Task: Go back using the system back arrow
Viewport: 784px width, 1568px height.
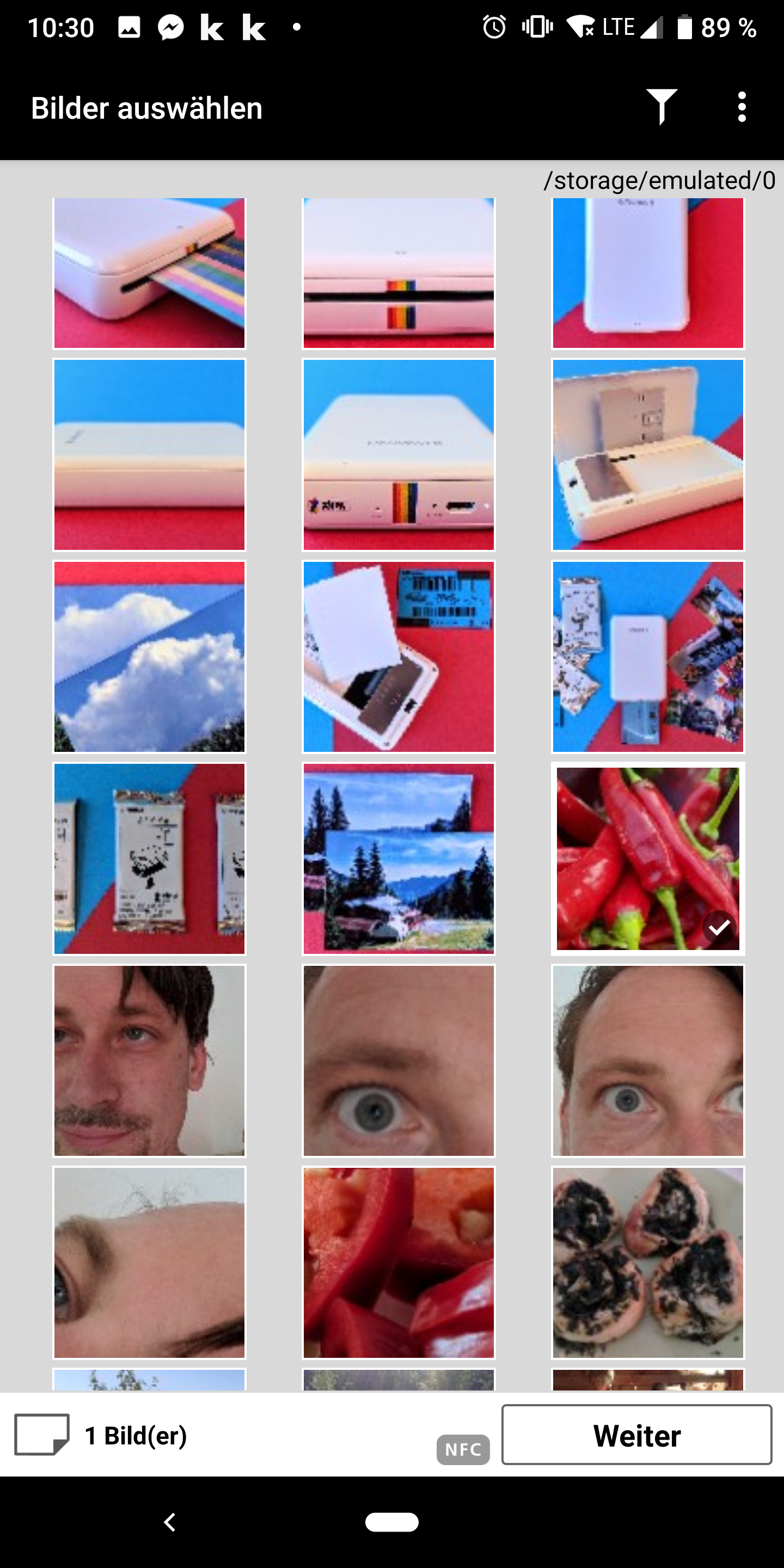Action: tap(170, 1522)
